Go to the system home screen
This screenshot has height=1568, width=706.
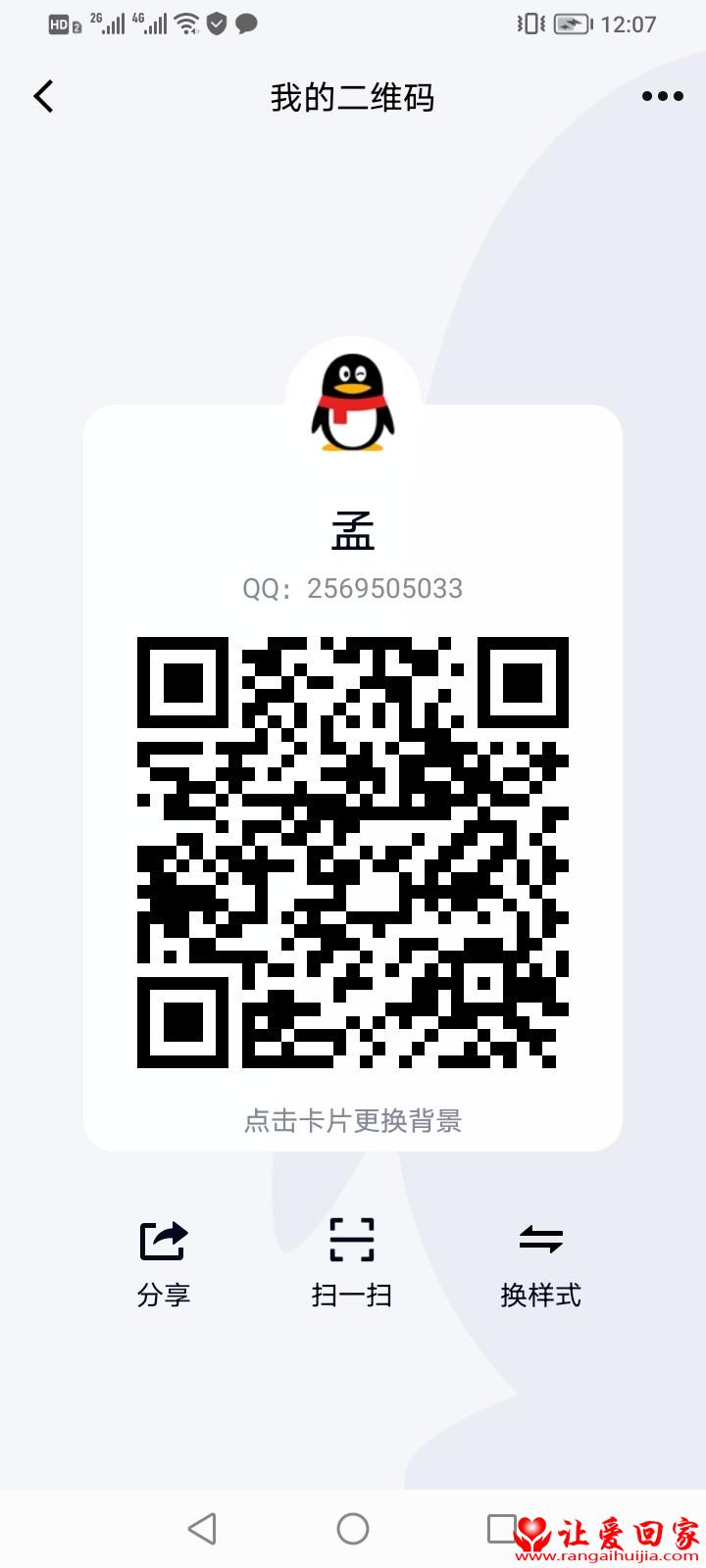coord(353,1529)
